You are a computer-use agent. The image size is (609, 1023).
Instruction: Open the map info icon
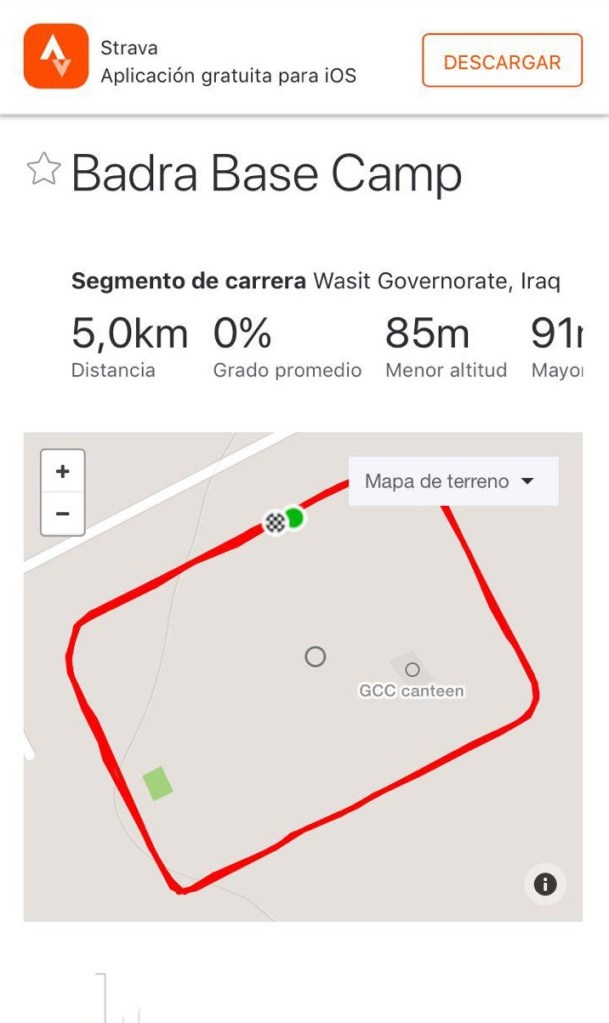pyautogui.click(x=545, y=884)
